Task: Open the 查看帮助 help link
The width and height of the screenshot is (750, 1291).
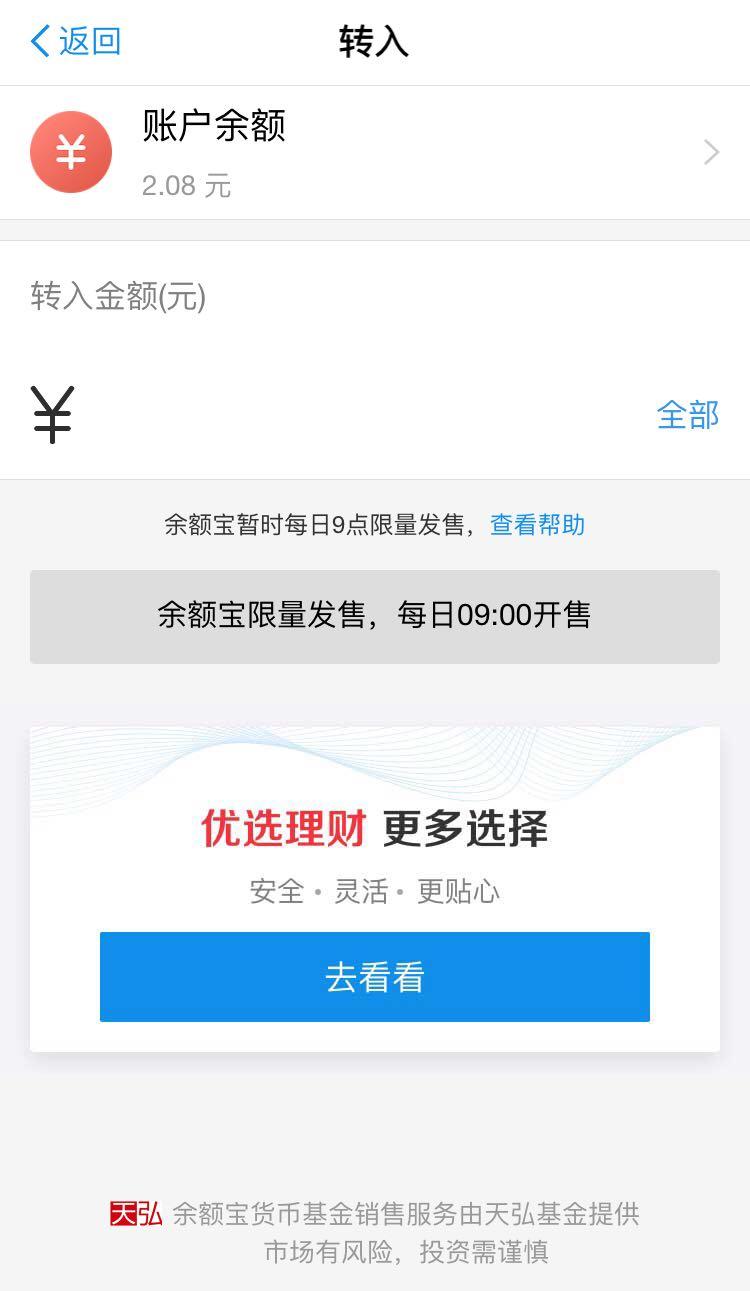Action: (x=537, y=525)
